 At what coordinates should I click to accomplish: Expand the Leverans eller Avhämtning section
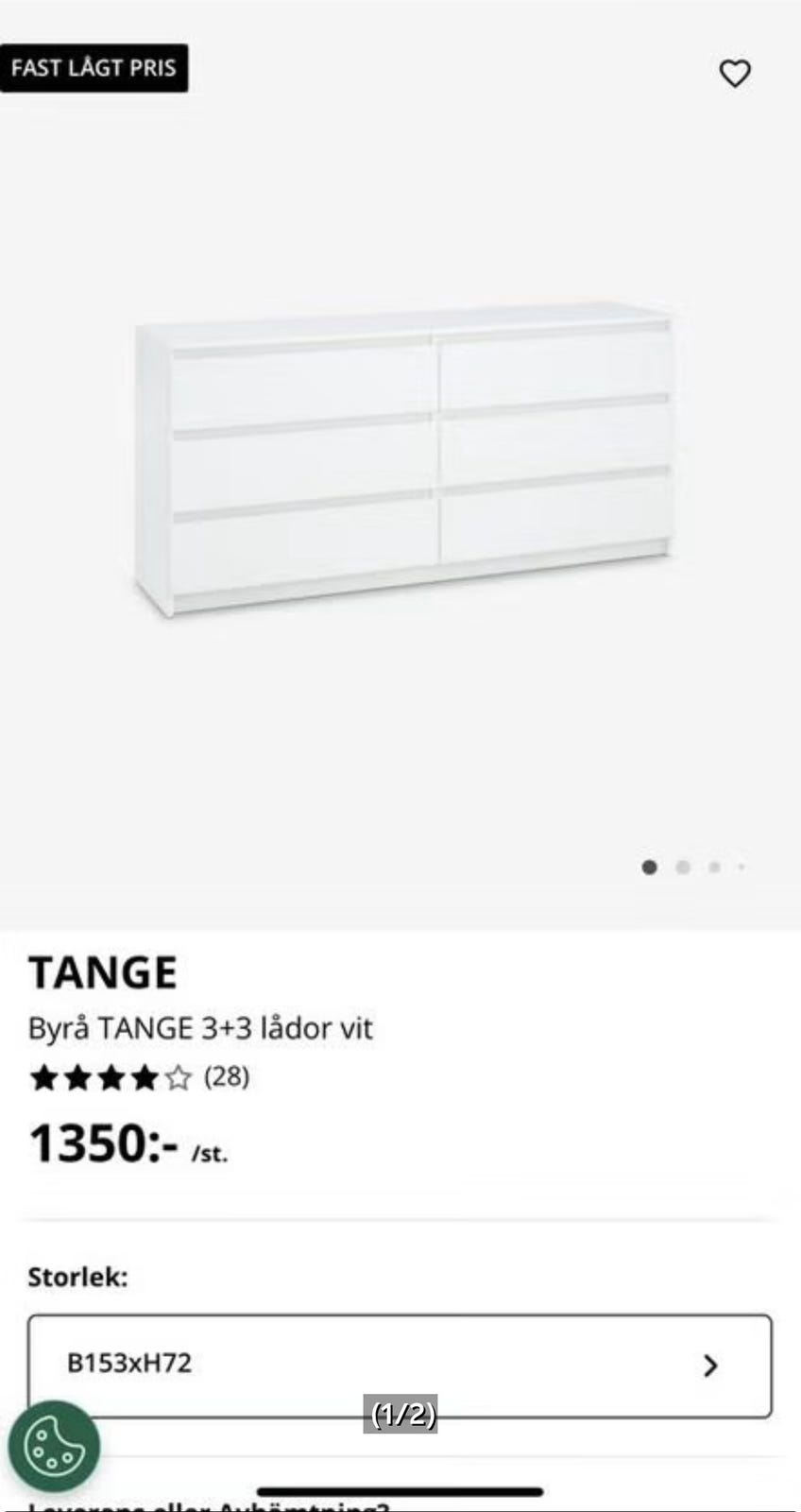pos(203,1504)
